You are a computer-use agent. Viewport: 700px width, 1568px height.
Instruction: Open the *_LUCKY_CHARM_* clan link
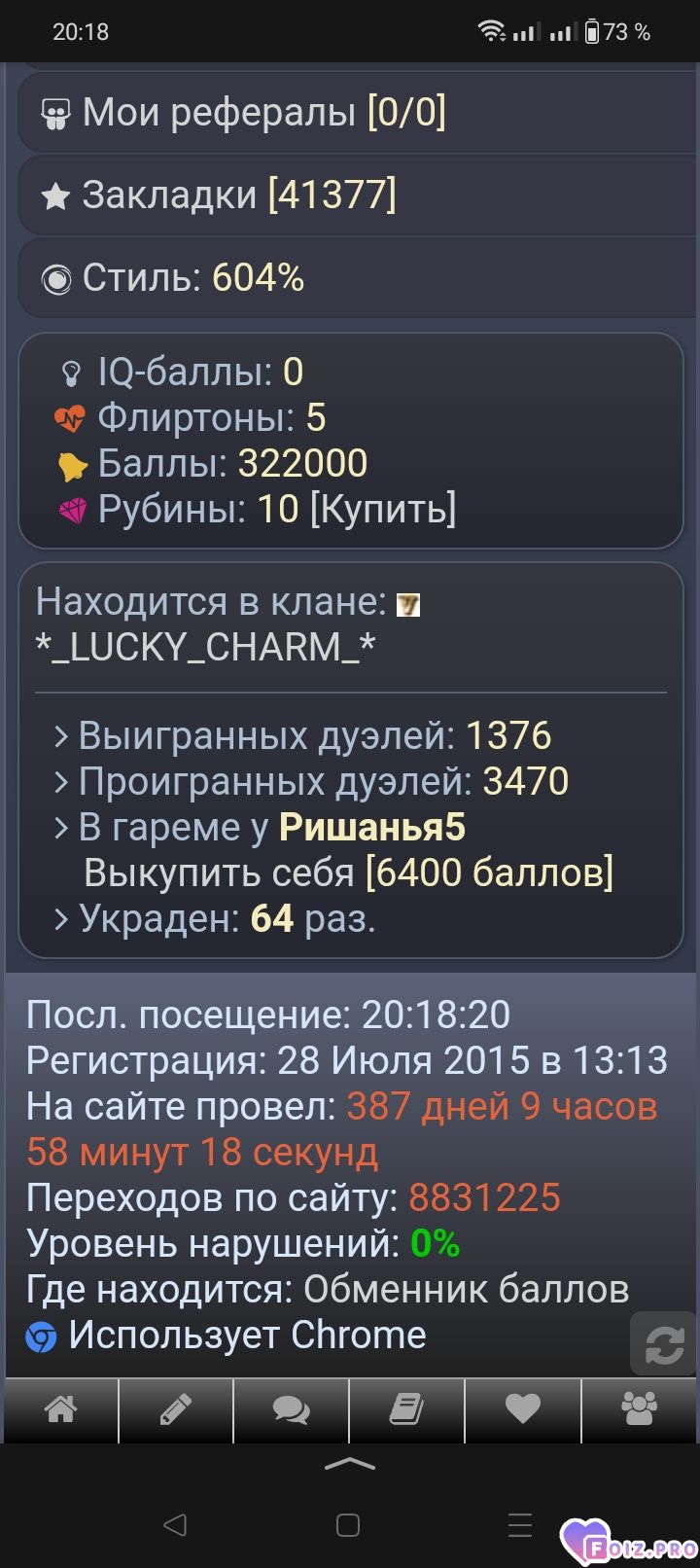pos(206,647)
